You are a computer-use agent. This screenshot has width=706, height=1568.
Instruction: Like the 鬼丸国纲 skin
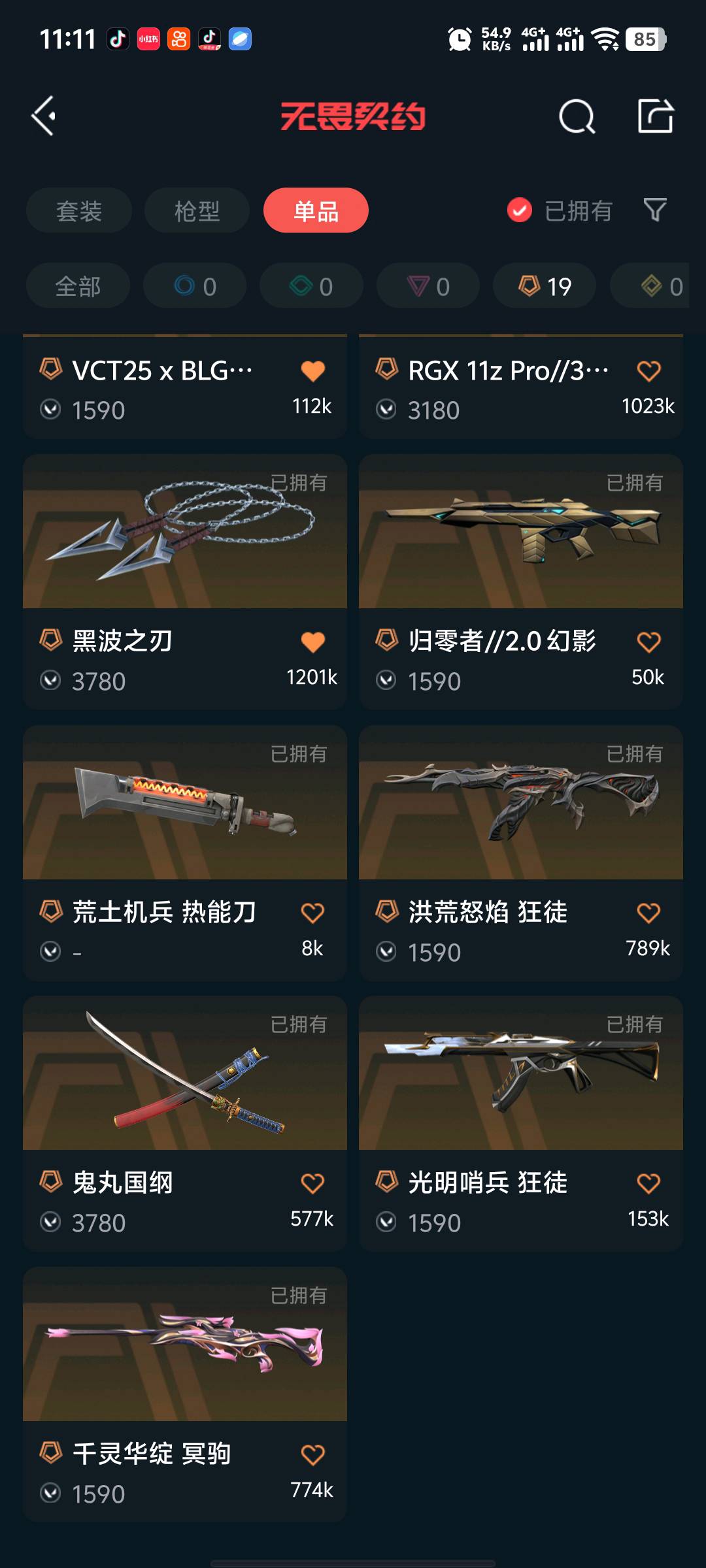tap(312, 1183)
